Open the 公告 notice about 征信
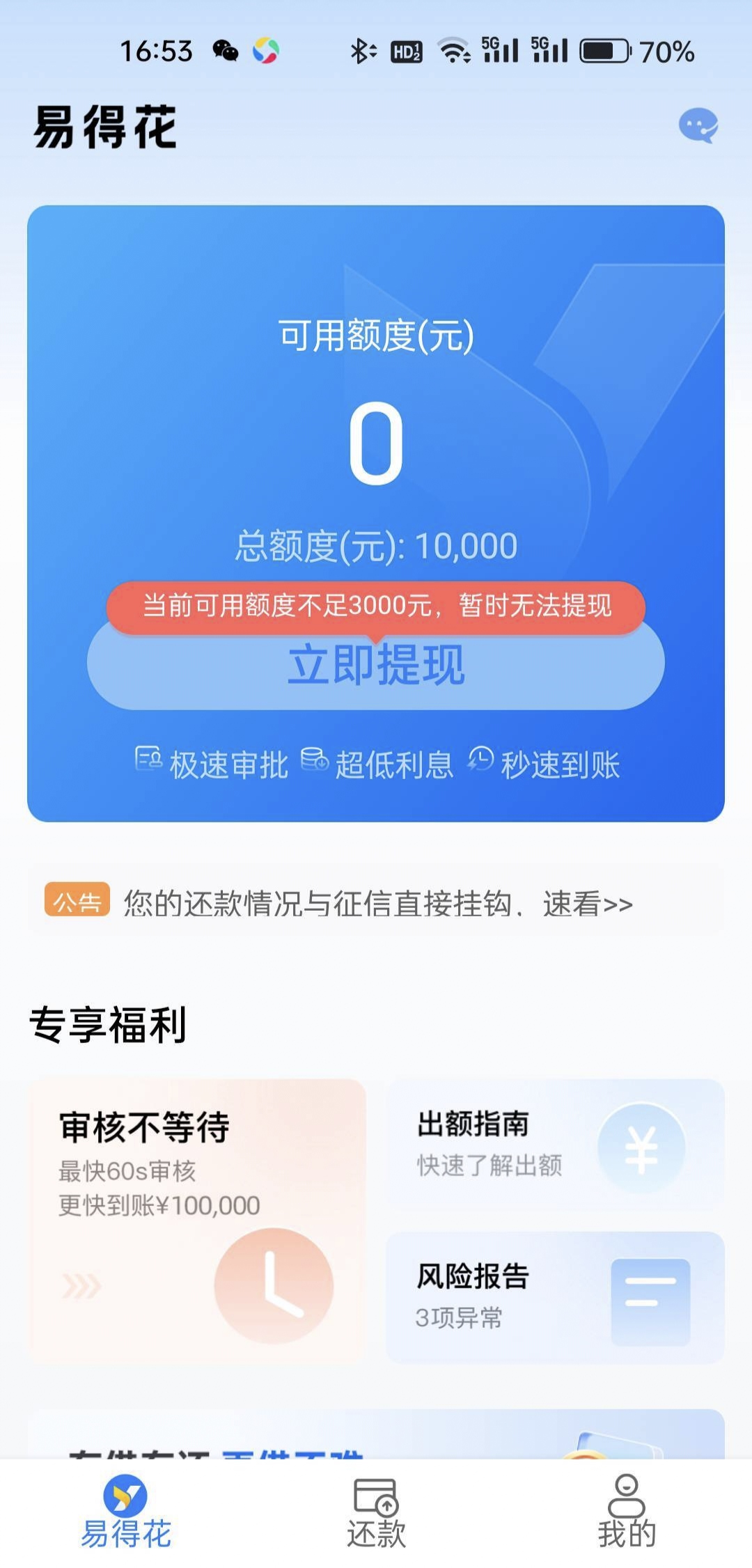 click(376, 902)
